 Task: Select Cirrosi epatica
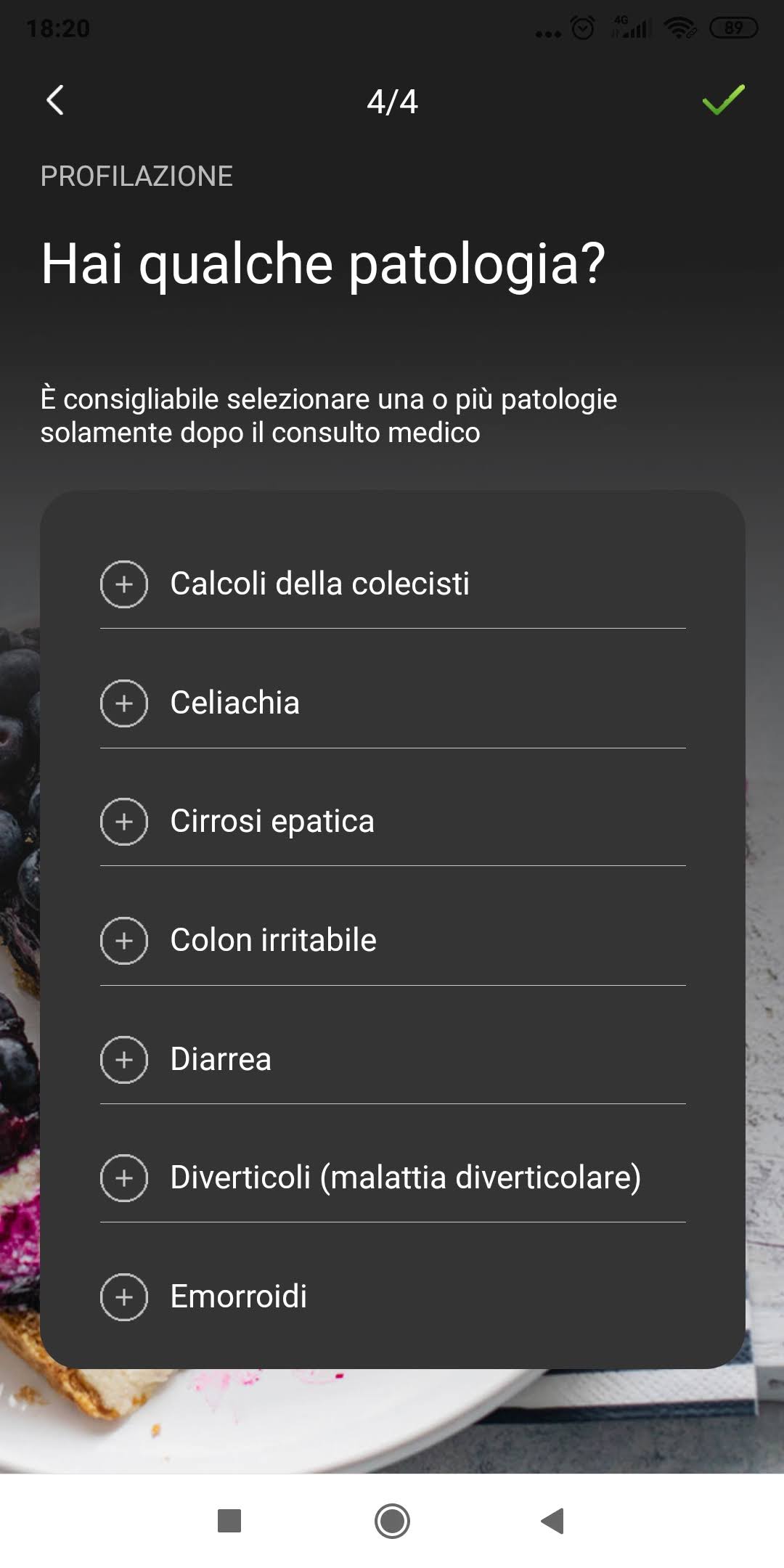tap(124, 822)
